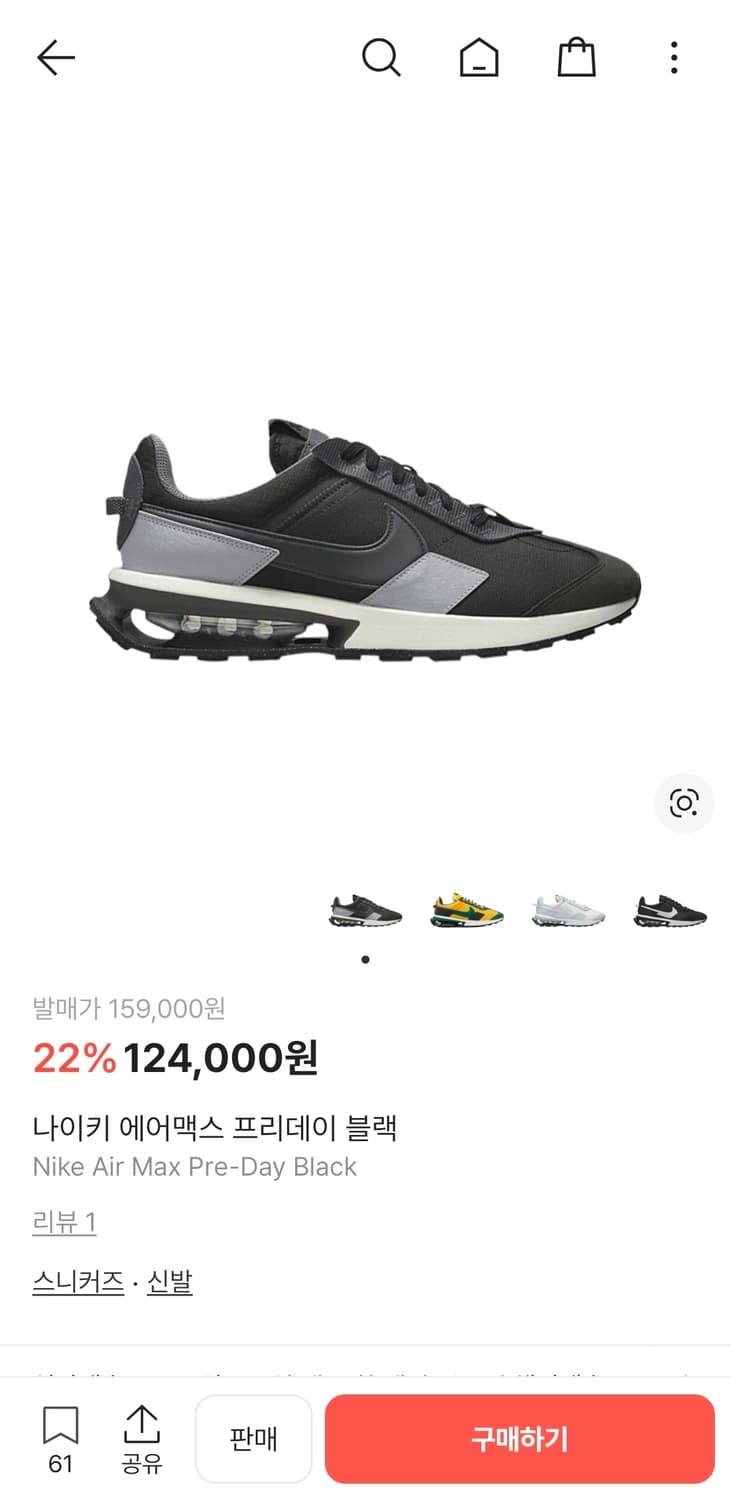
Task: Open the image visual search lens
Action: click(683, 803)
